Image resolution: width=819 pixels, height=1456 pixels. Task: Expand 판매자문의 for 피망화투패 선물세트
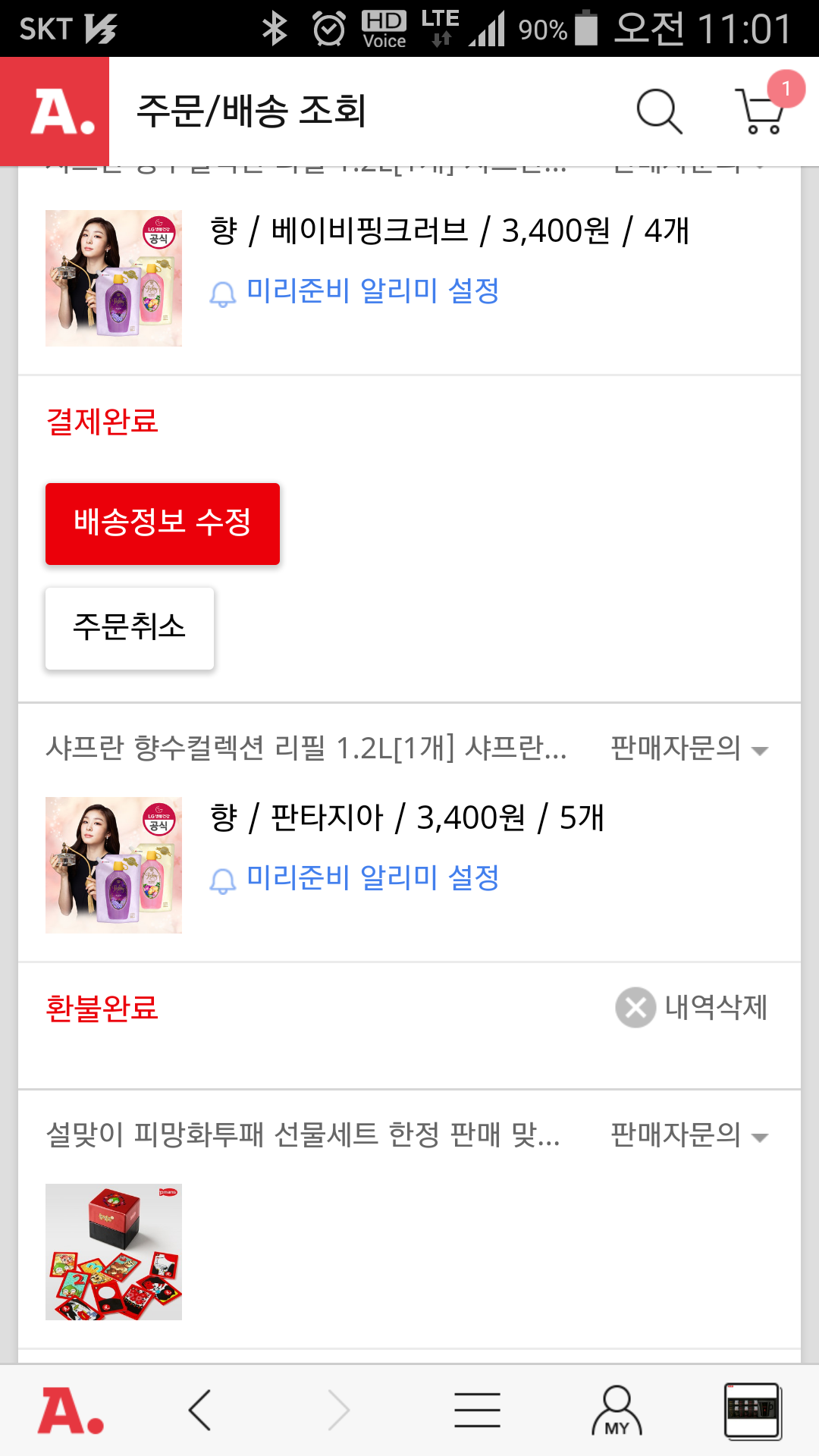point(689,1135)
